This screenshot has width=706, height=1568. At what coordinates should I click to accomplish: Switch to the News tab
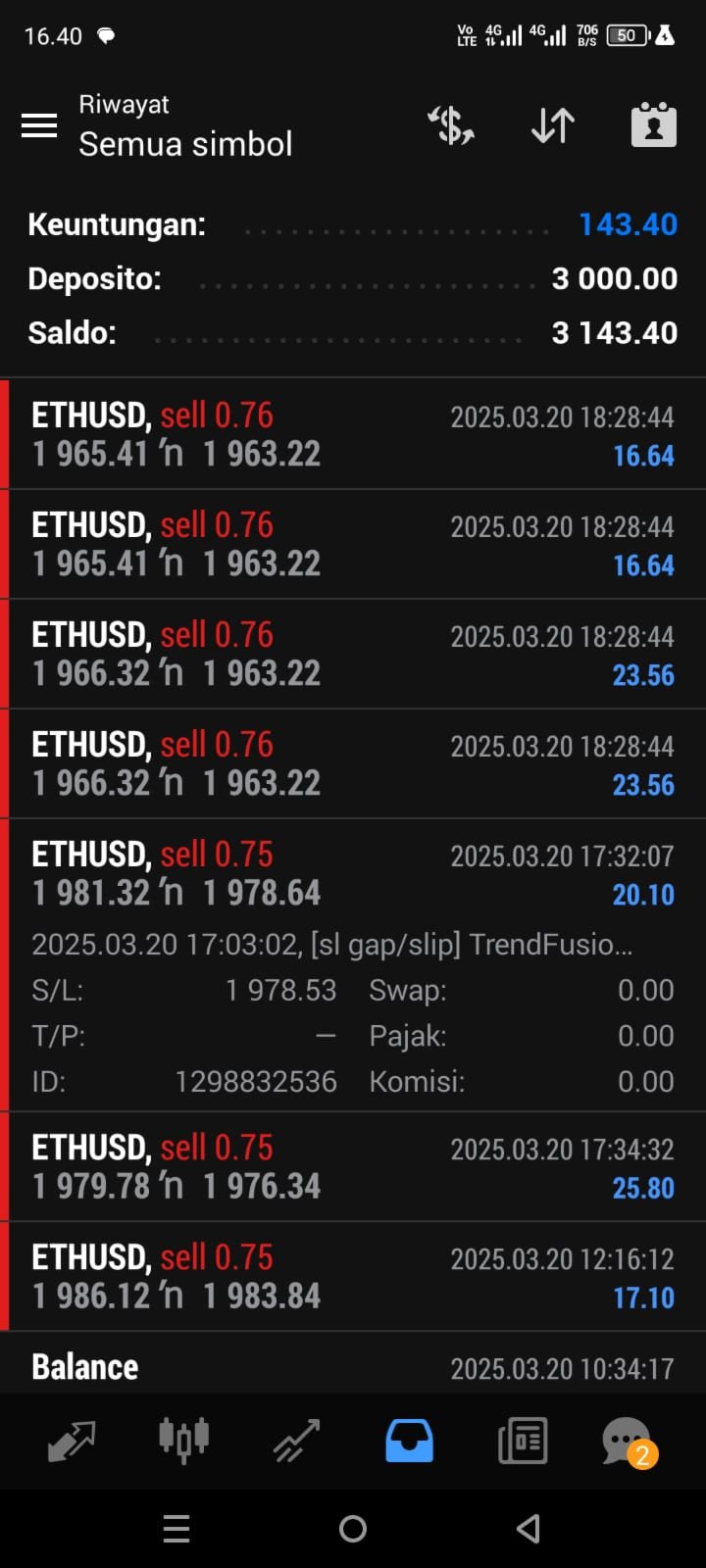tap(522, 1441)
